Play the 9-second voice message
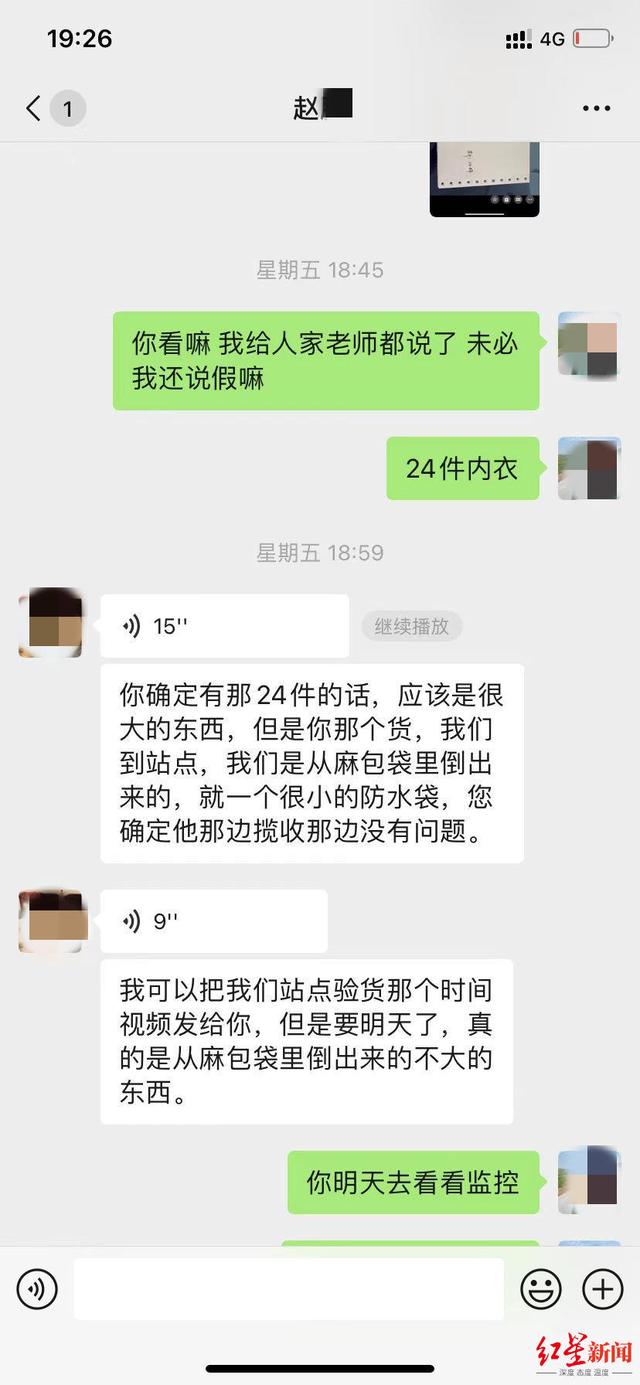The image size is (640, 1385). (x=213, y=921)
